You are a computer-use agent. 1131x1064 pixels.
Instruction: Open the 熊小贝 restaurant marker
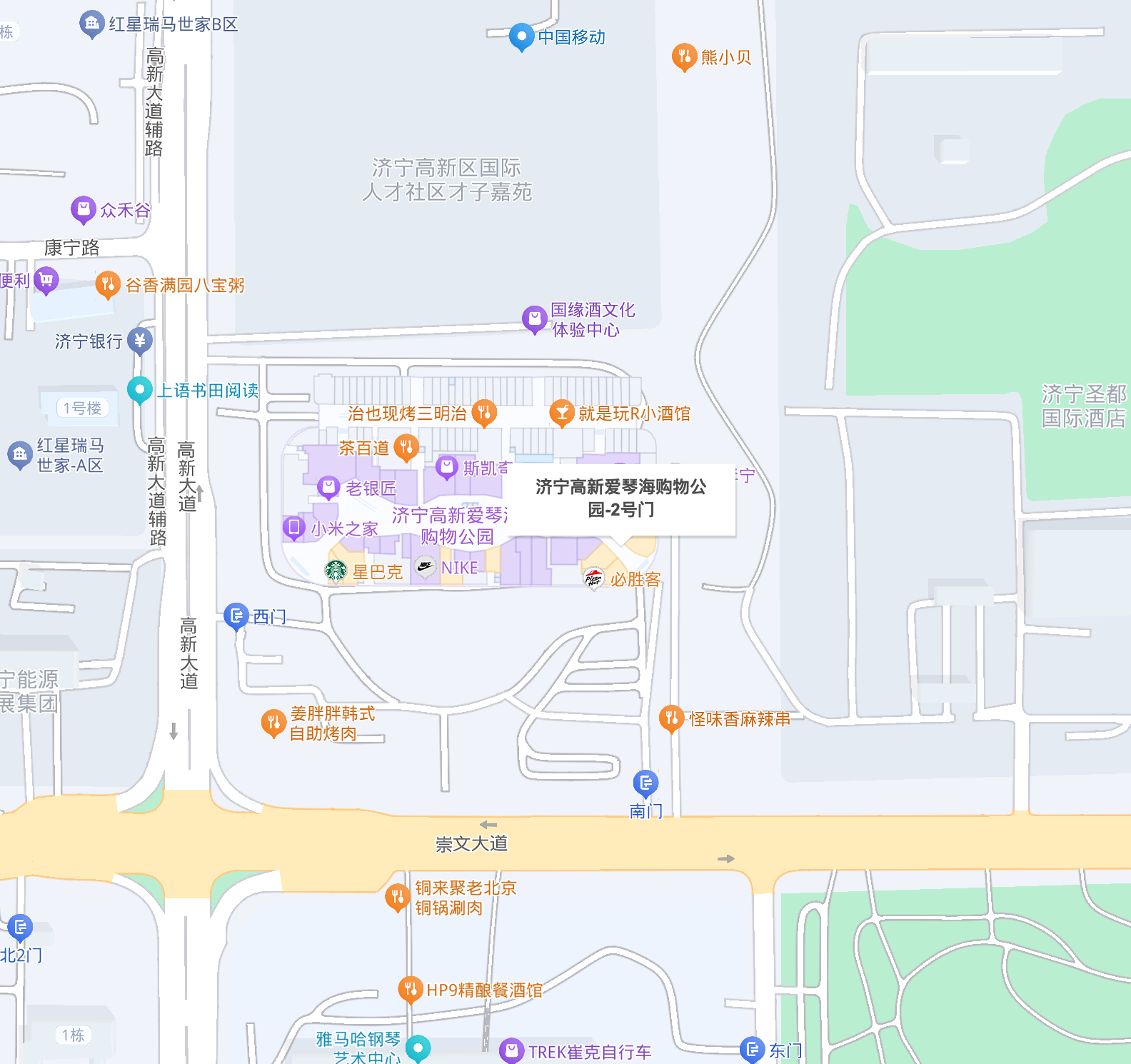pyautogui.click(x=684, y=56)
